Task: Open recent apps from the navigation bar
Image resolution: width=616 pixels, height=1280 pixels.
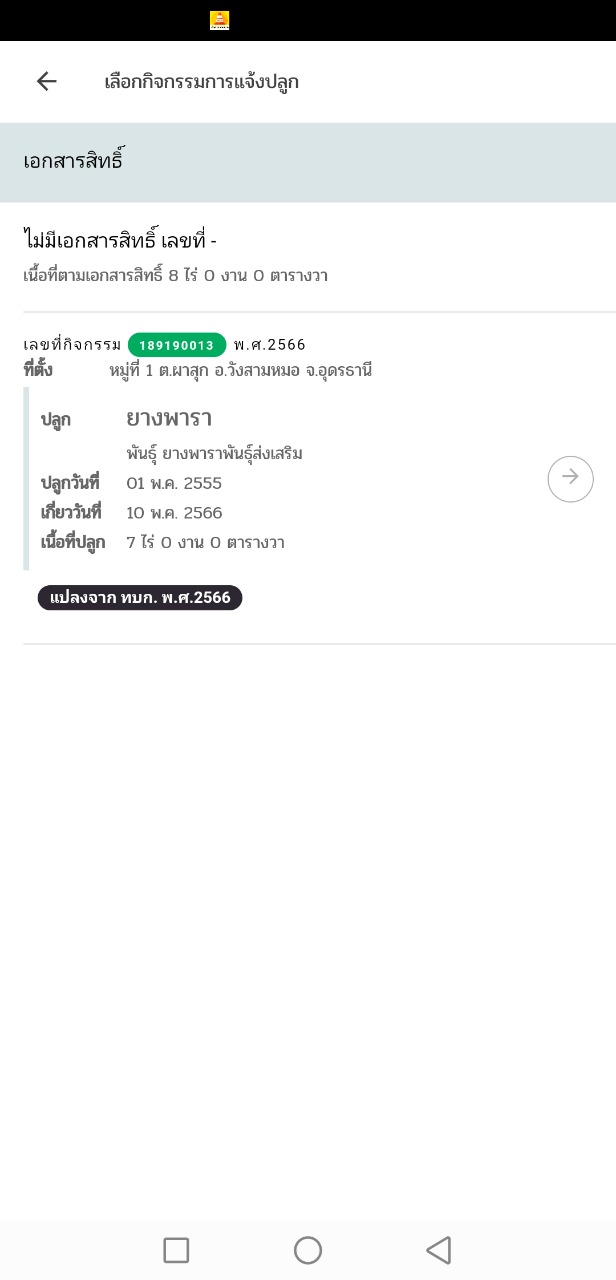Action: click(x=176, y=1250)
